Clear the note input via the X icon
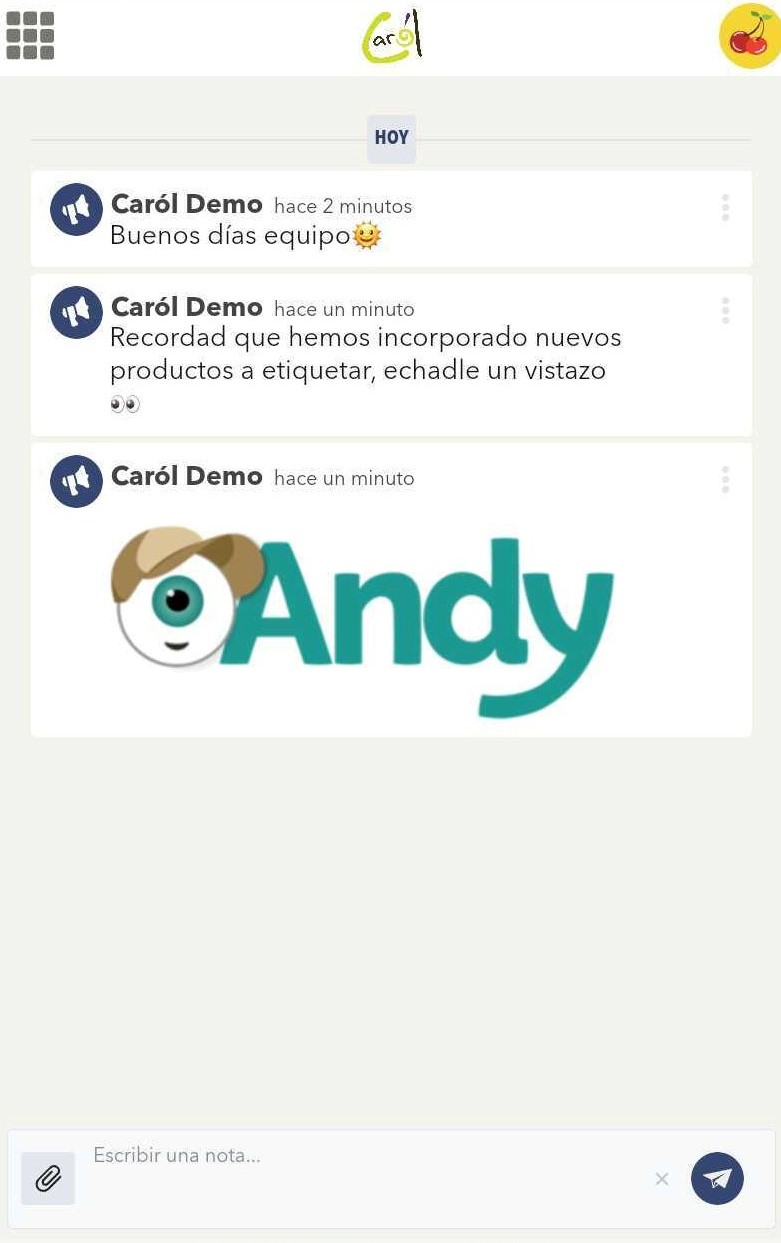Screen dimensions: 781x1243 pos(661,1180)
